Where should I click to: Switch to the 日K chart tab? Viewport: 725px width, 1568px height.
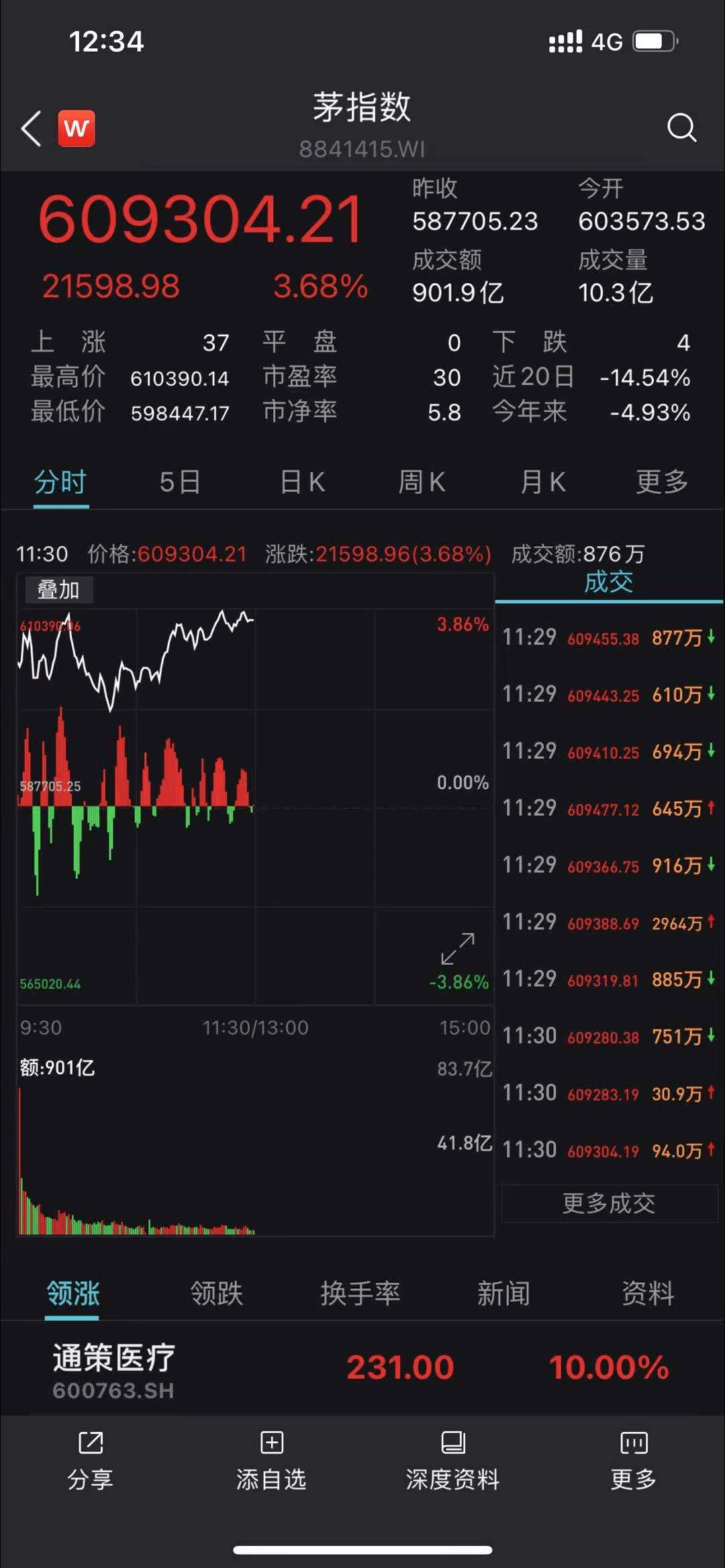pyautogui.click(x=302, y=482)
